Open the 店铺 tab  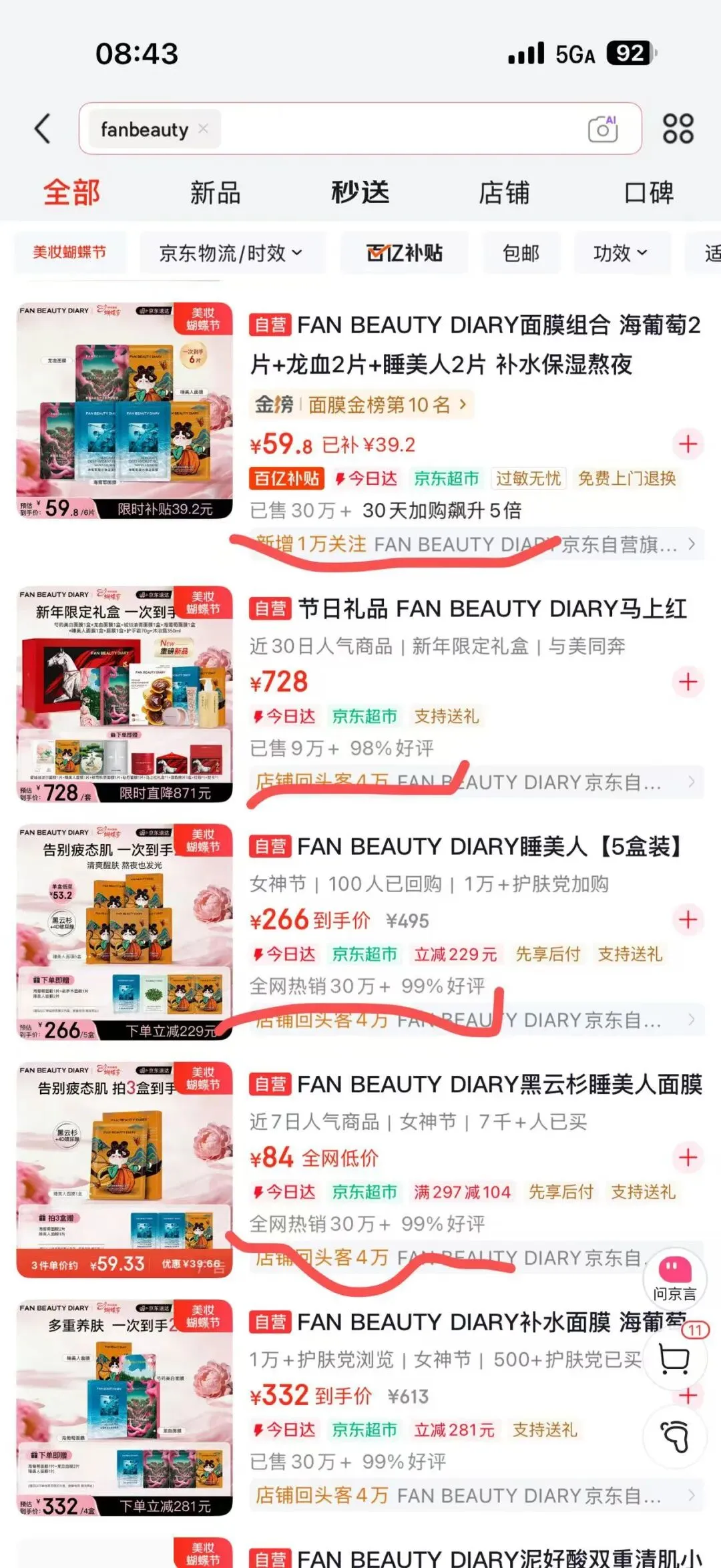[x=504, y=193]
